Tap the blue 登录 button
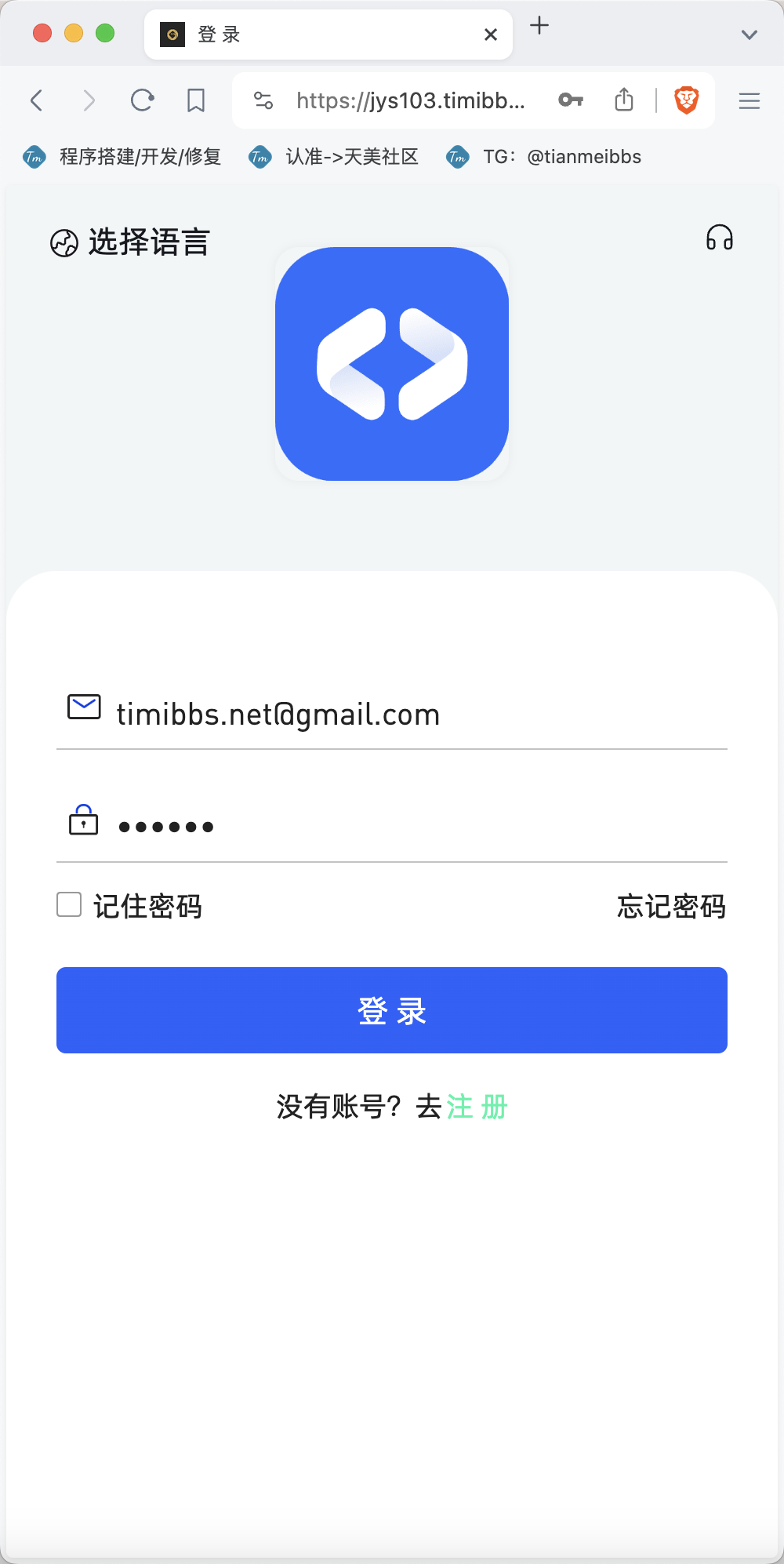The width and height of the screenshot is (784, 1564). click(392, 1010)
